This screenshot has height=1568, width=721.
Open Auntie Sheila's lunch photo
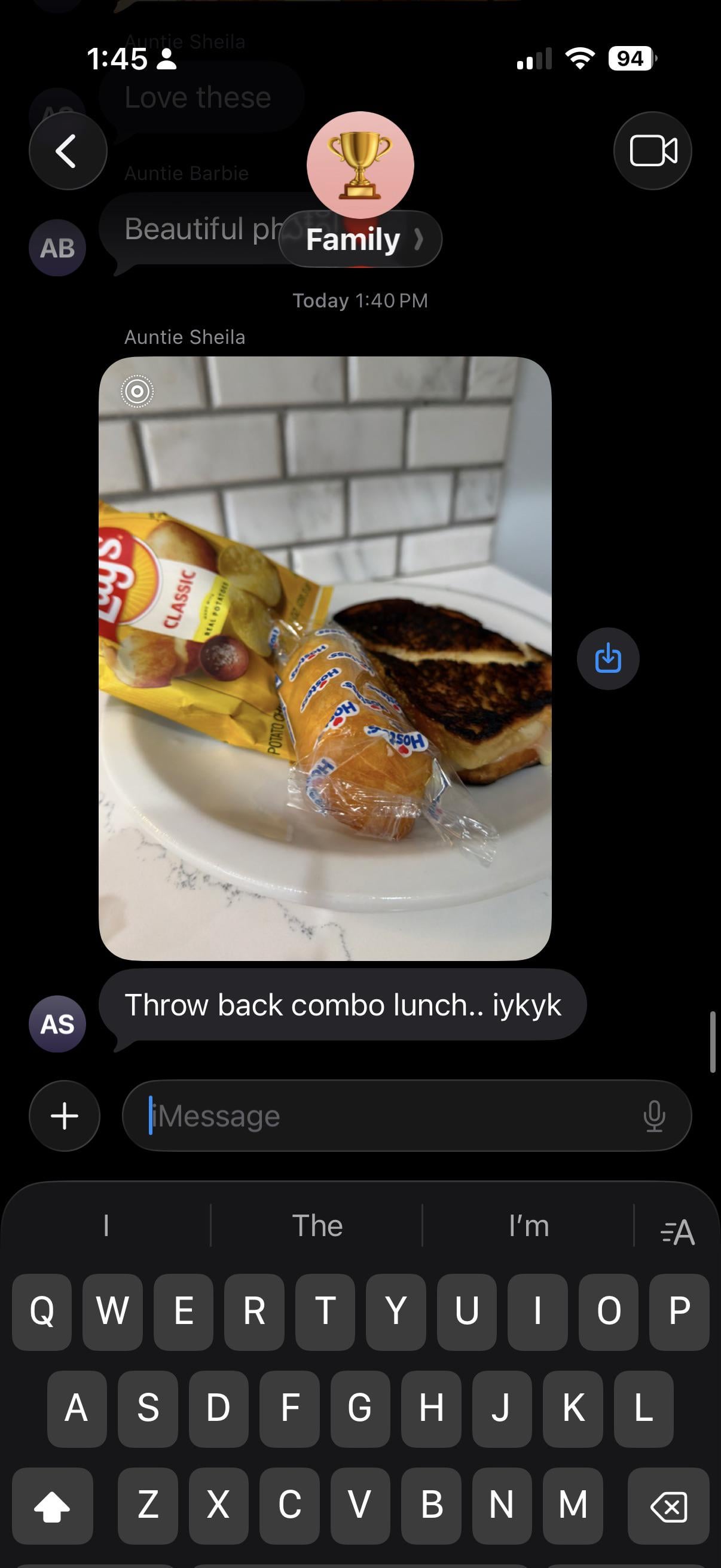[325, 657]
